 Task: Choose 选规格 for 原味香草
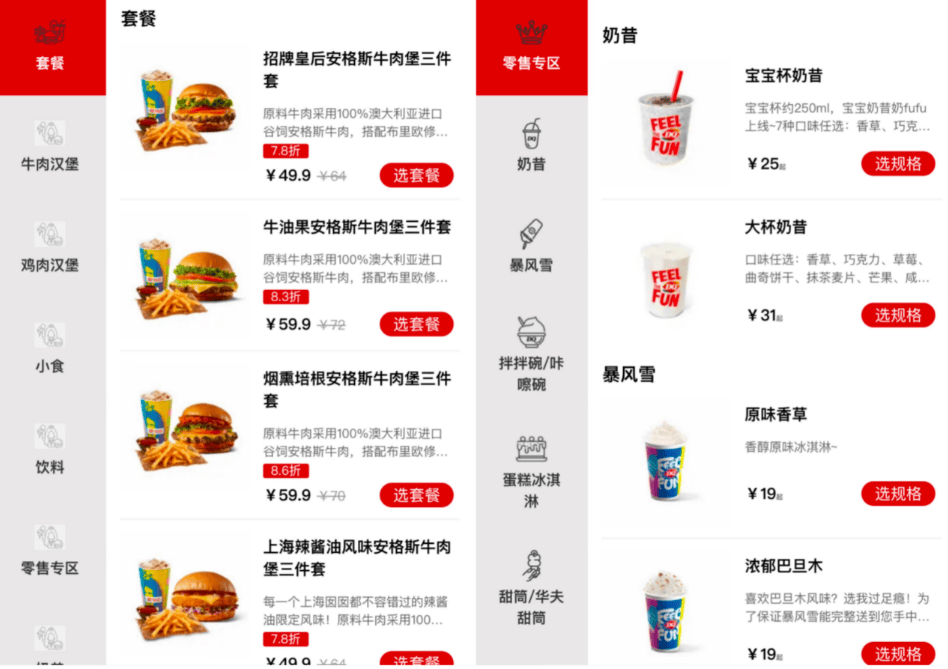(897, 493)
